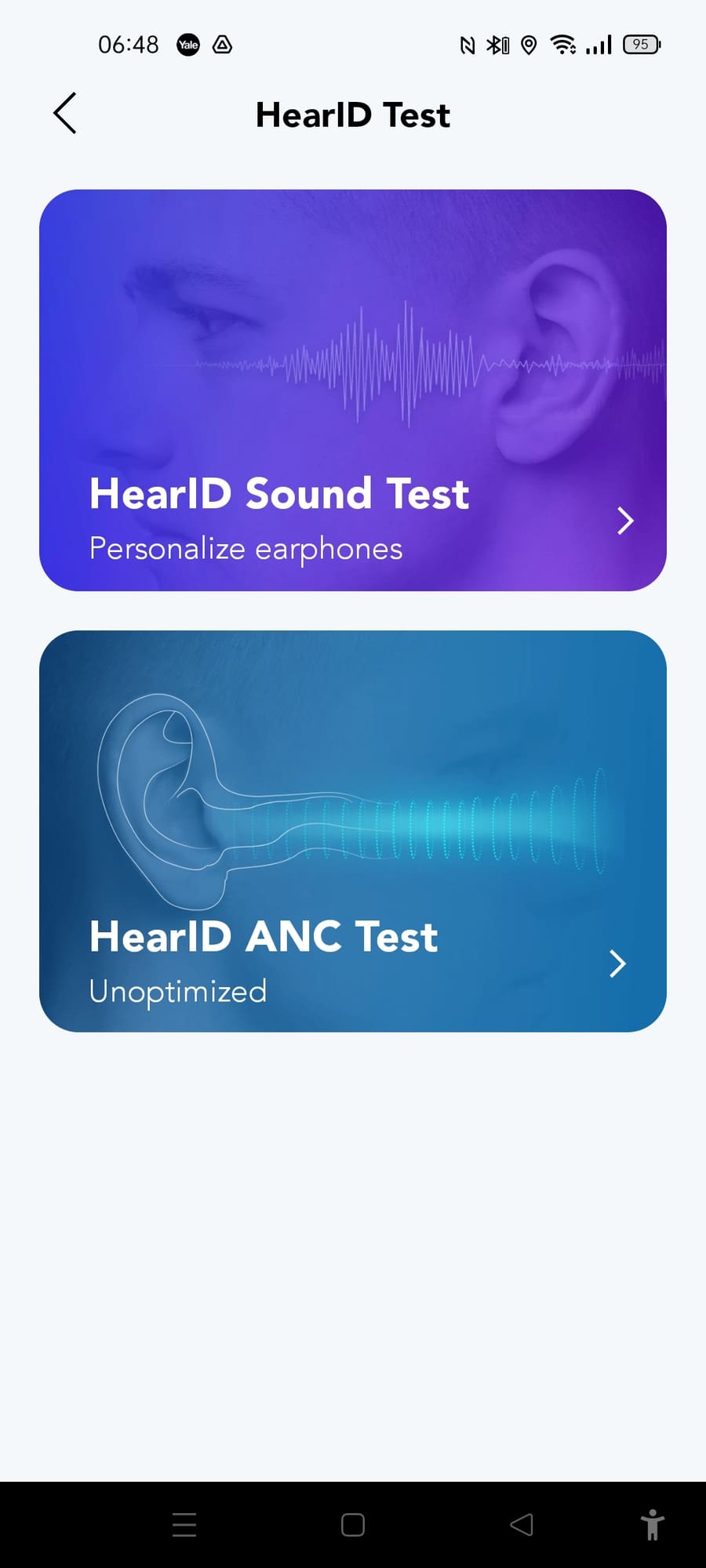Viewport: 706px width, 1568px height.
Task: Open the HearID ANC Test card
Action: pyautogui.click(x=353, y=831)
